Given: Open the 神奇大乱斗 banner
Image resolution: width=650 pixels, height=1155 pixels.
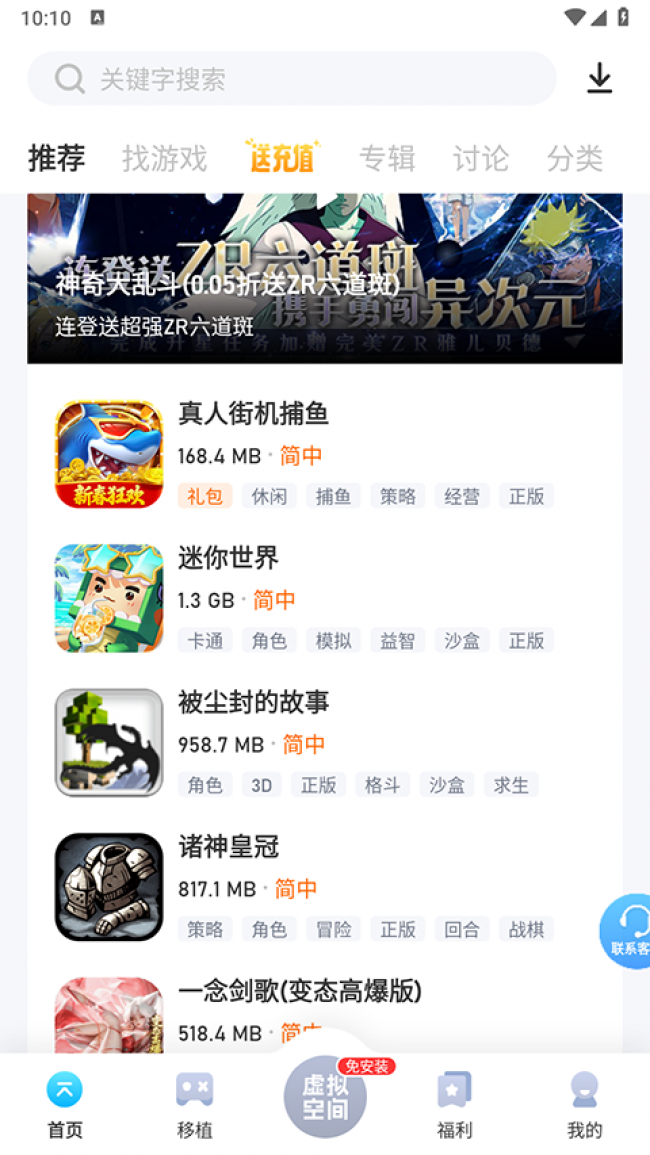Looking at the screenshot, I should pyautogui.click(x=324, y=279).
